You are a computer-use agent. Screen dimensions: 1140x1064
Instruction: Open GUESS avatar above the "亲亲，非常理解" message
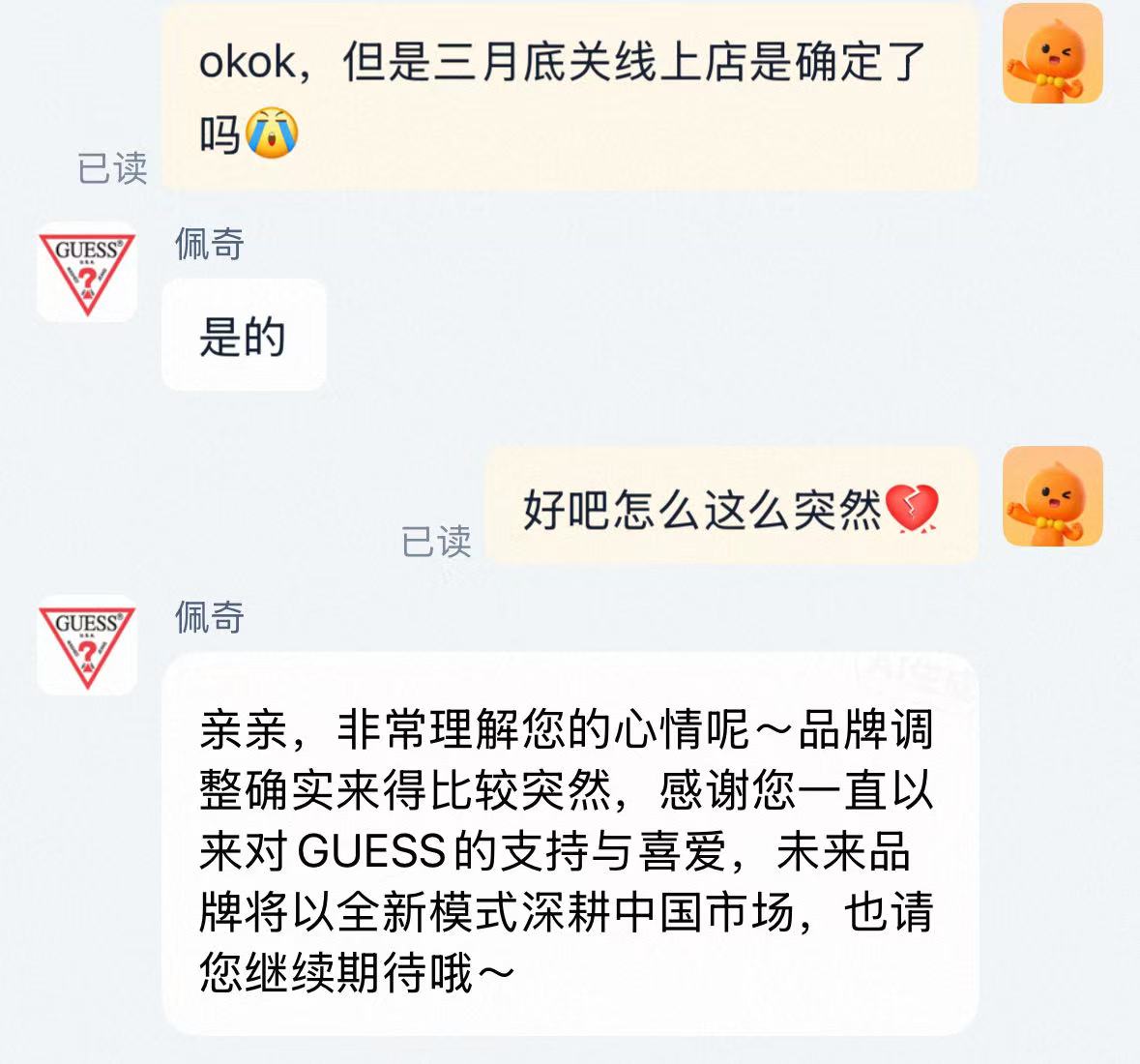pos(86,646)
